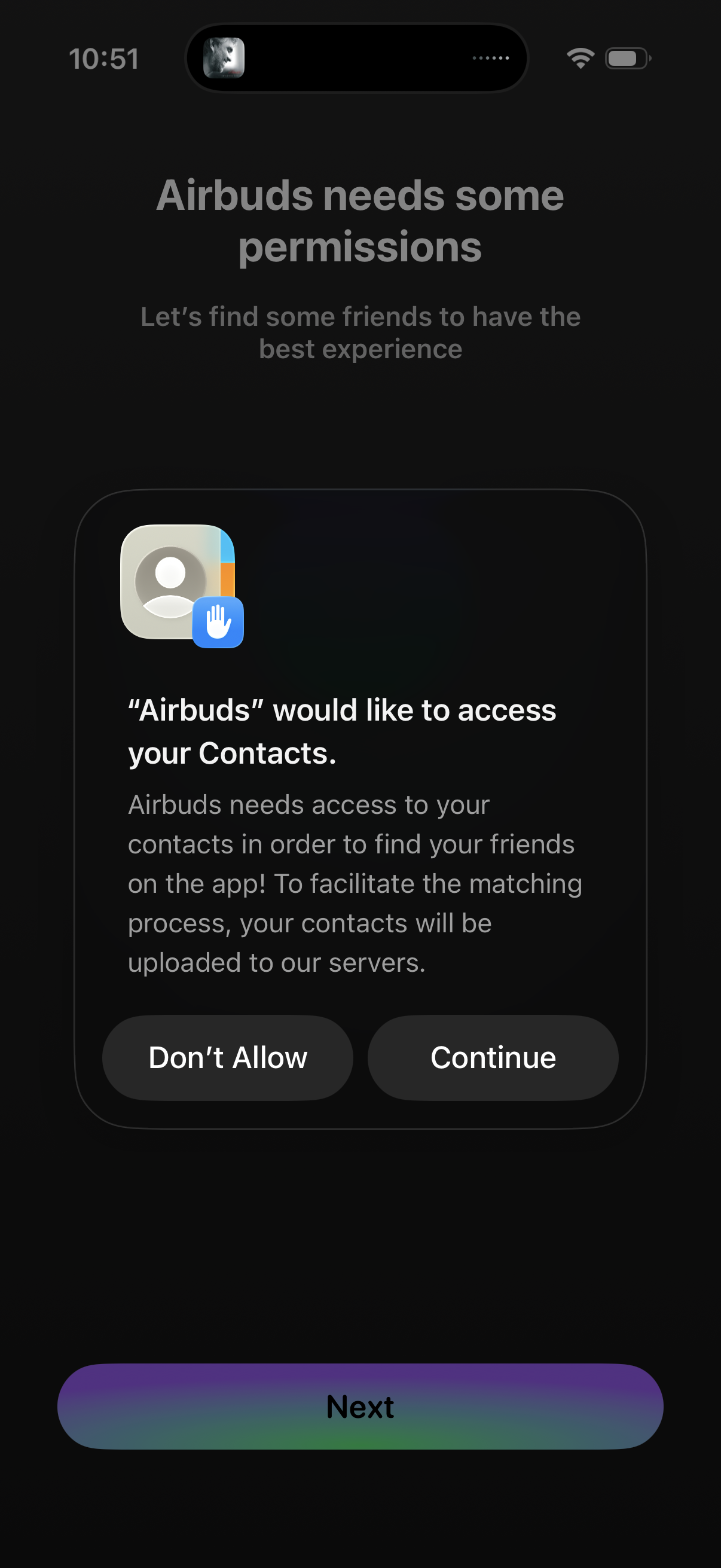Viewport: 721px width, 1568px height.
Task: Open the Dynamic Island media controls
Action: click(x=358, y=58)
